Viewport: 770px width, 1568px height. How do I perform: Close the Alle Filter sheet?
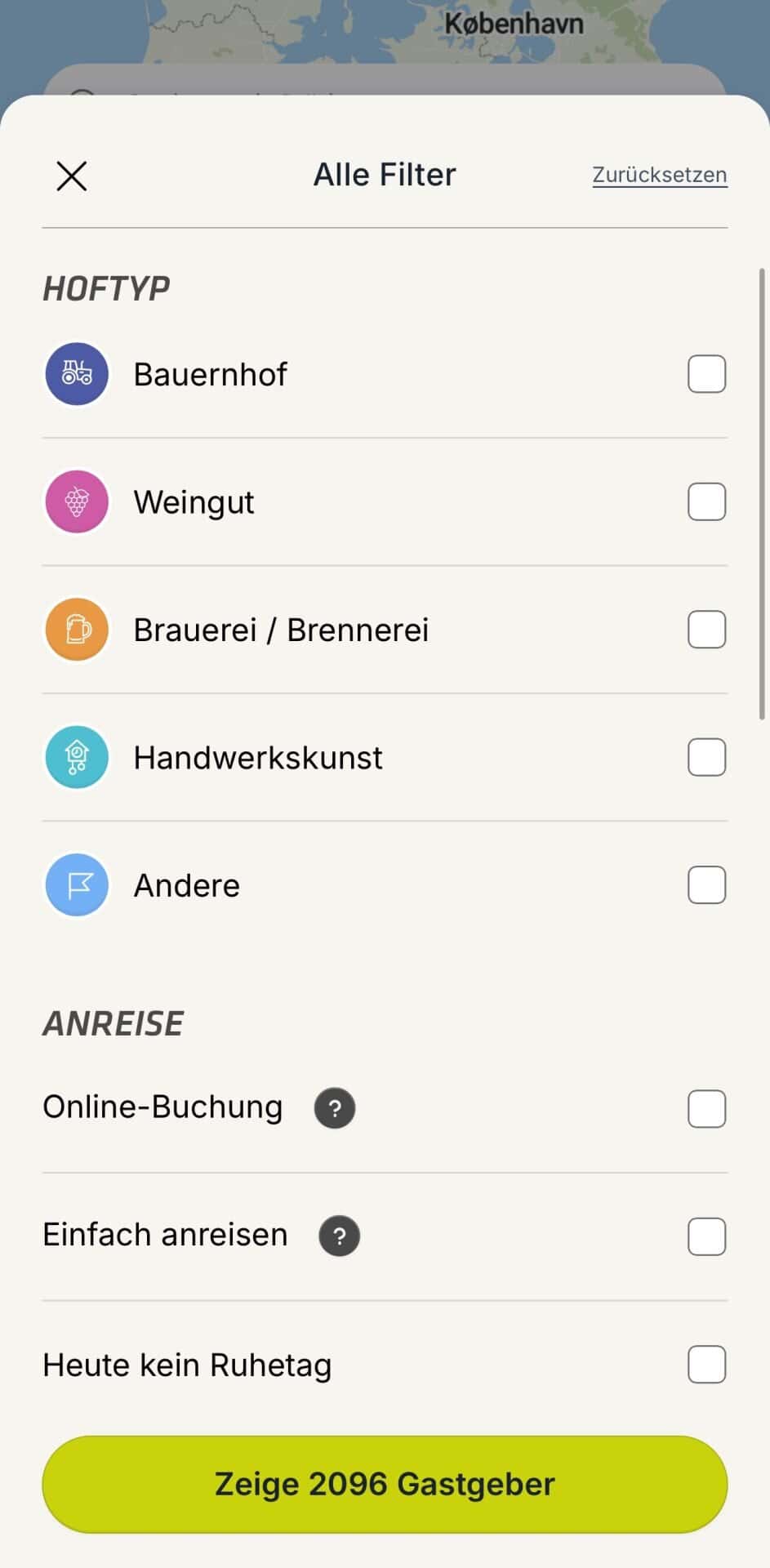(72, 176)
